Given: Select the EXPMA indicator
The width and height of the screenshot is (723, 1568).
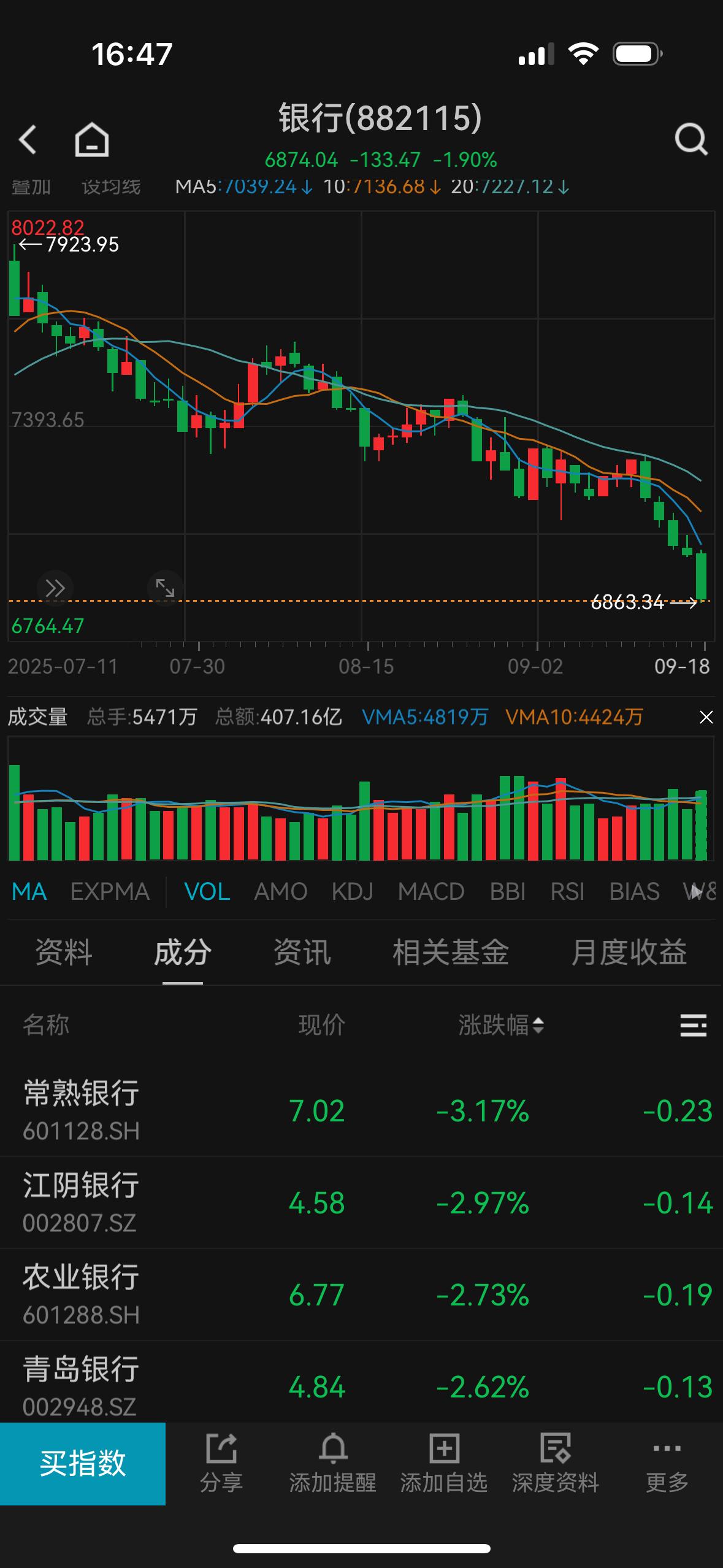Looking at the screenshot, I should pos(110,891).
